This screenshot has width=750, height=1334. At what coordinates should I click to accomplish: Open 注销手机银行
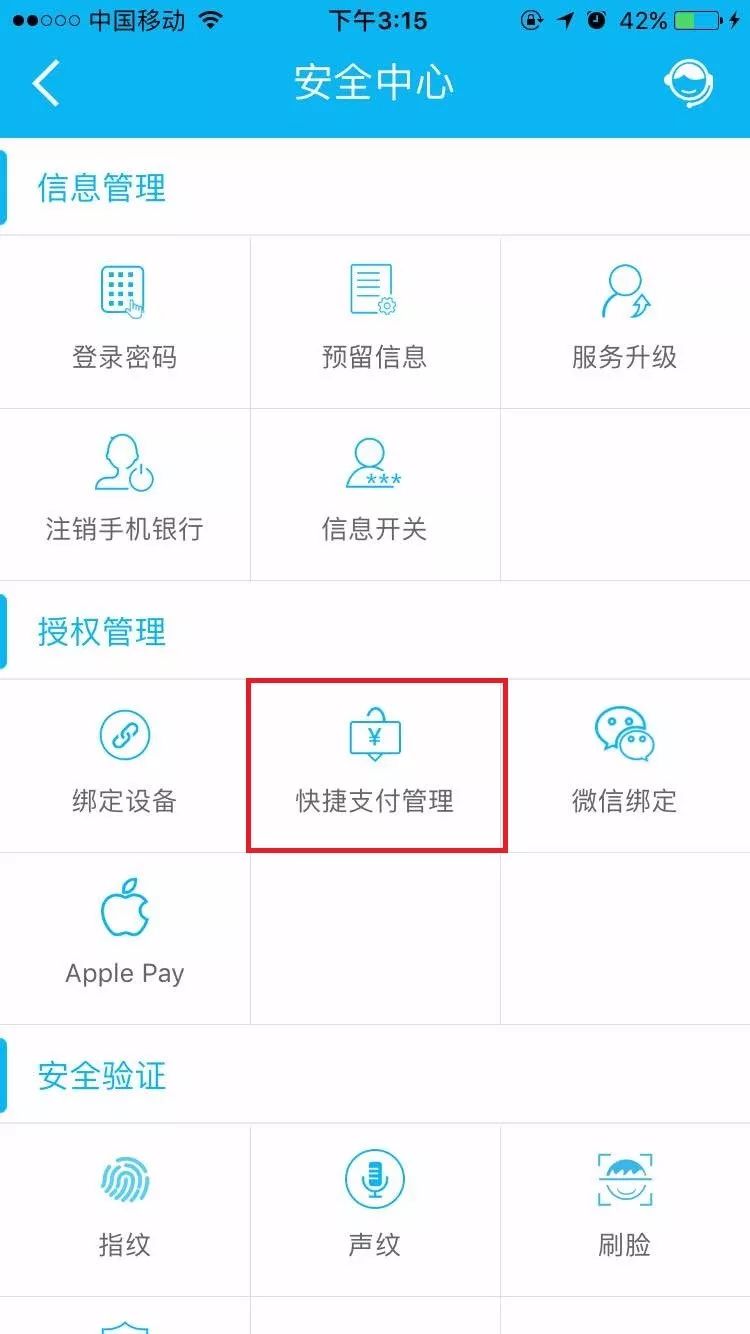coord(125,495)
